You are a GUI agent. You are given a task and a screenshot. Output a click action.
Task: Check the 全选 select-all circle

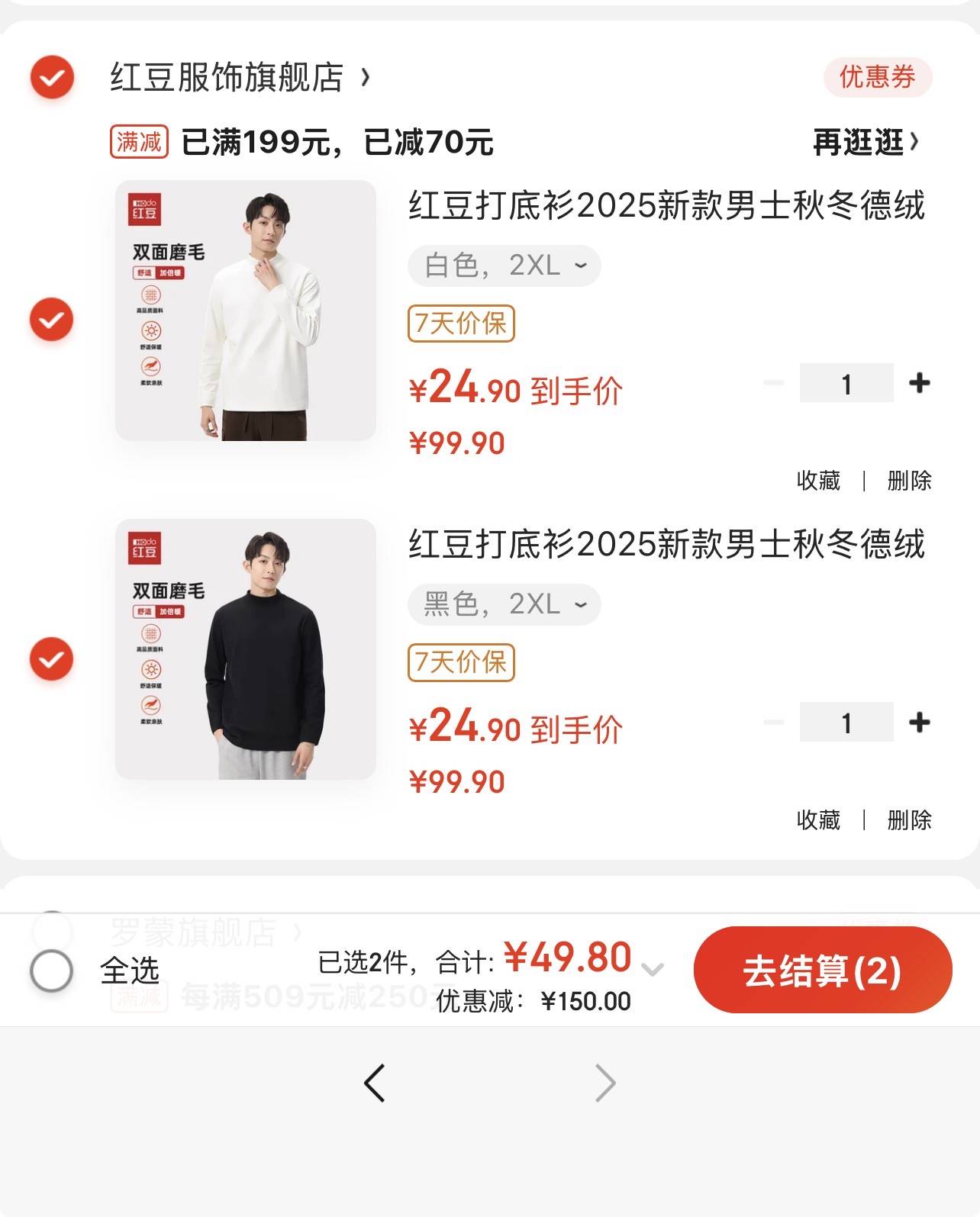[52, 971]
